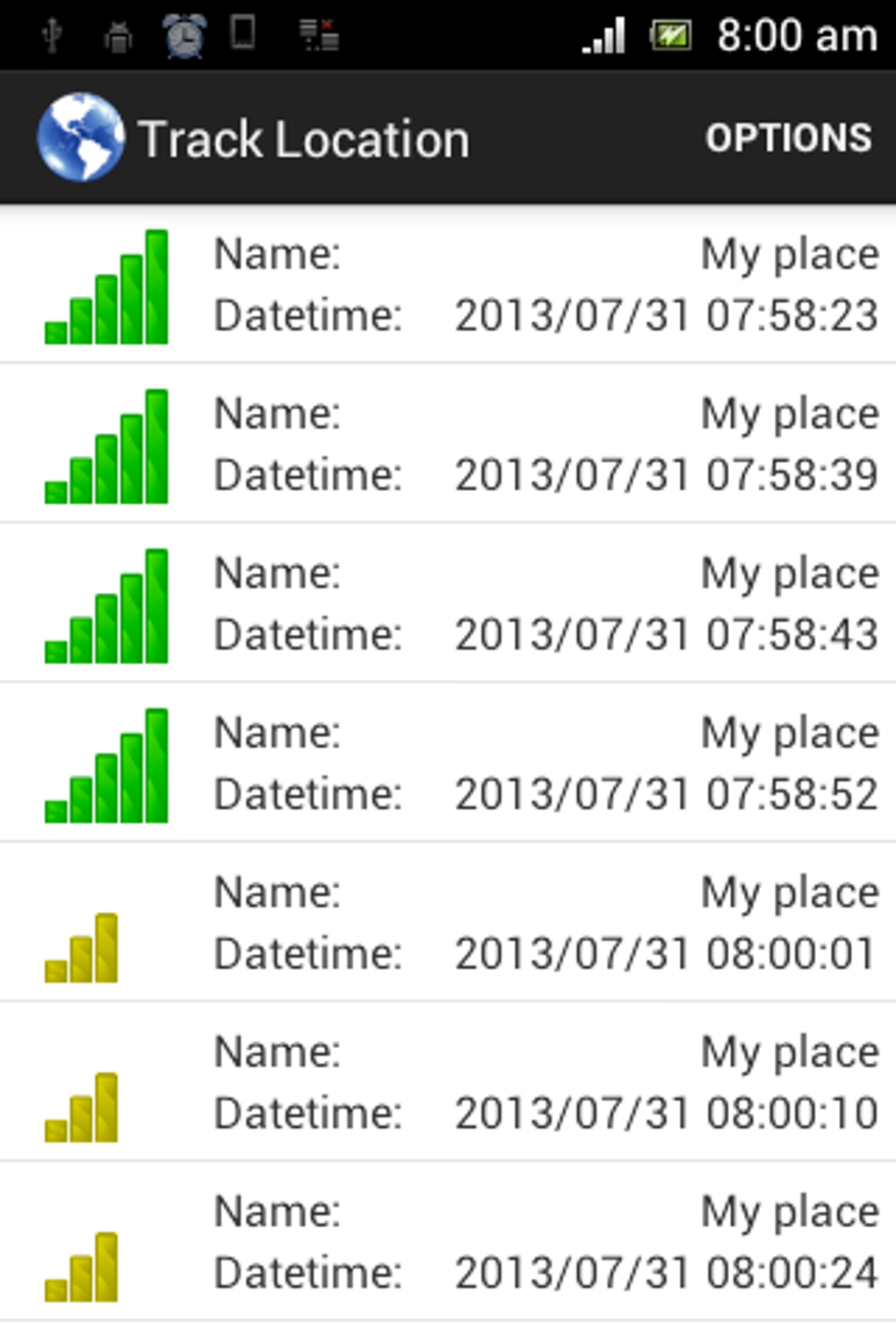
Task: Select the entry with datetime 07:58:39
Action: [x=448, y=444]
